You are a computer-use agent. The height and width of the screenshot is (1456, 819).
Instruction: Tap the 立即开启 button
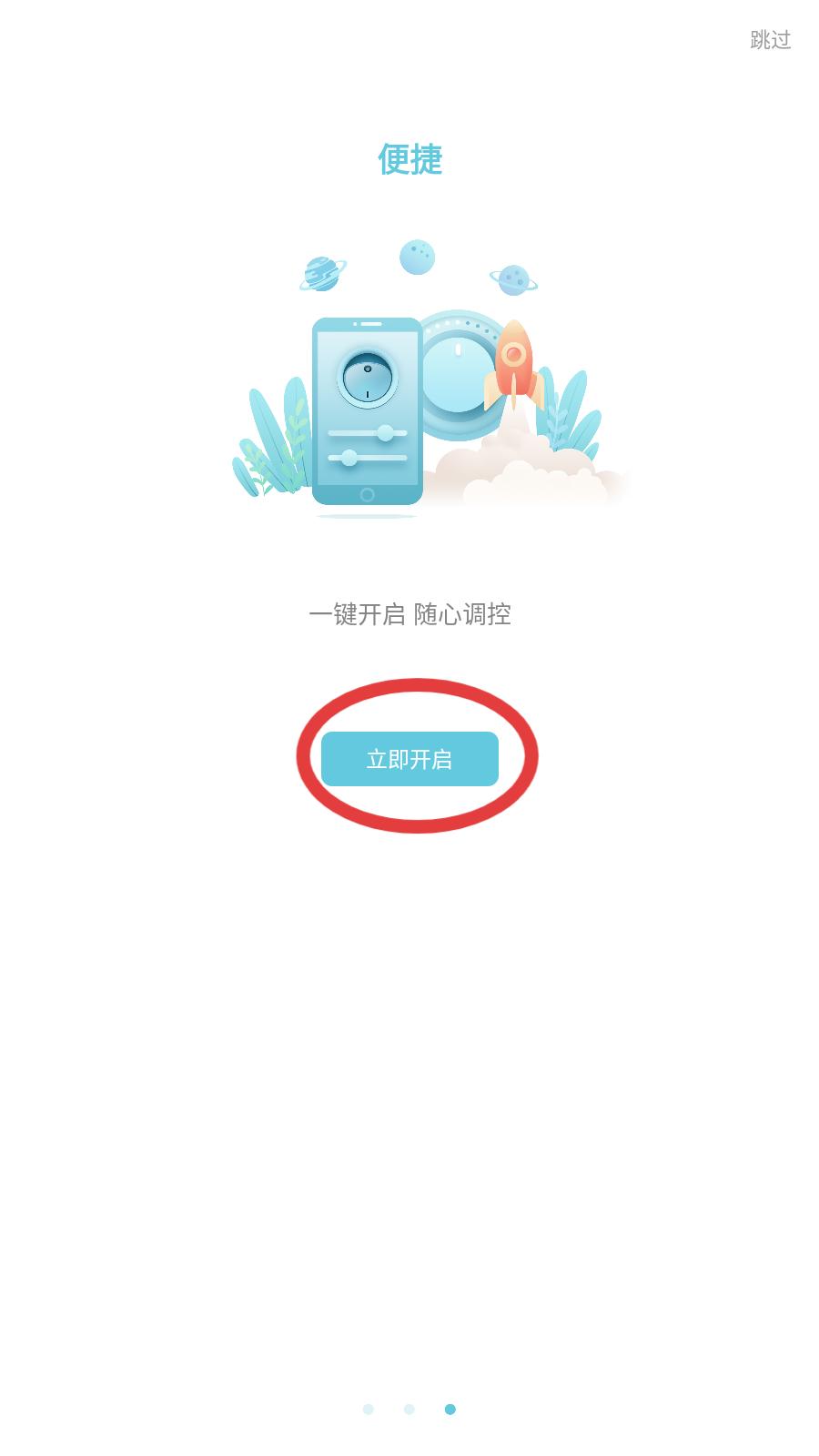(x=409, y=759)
